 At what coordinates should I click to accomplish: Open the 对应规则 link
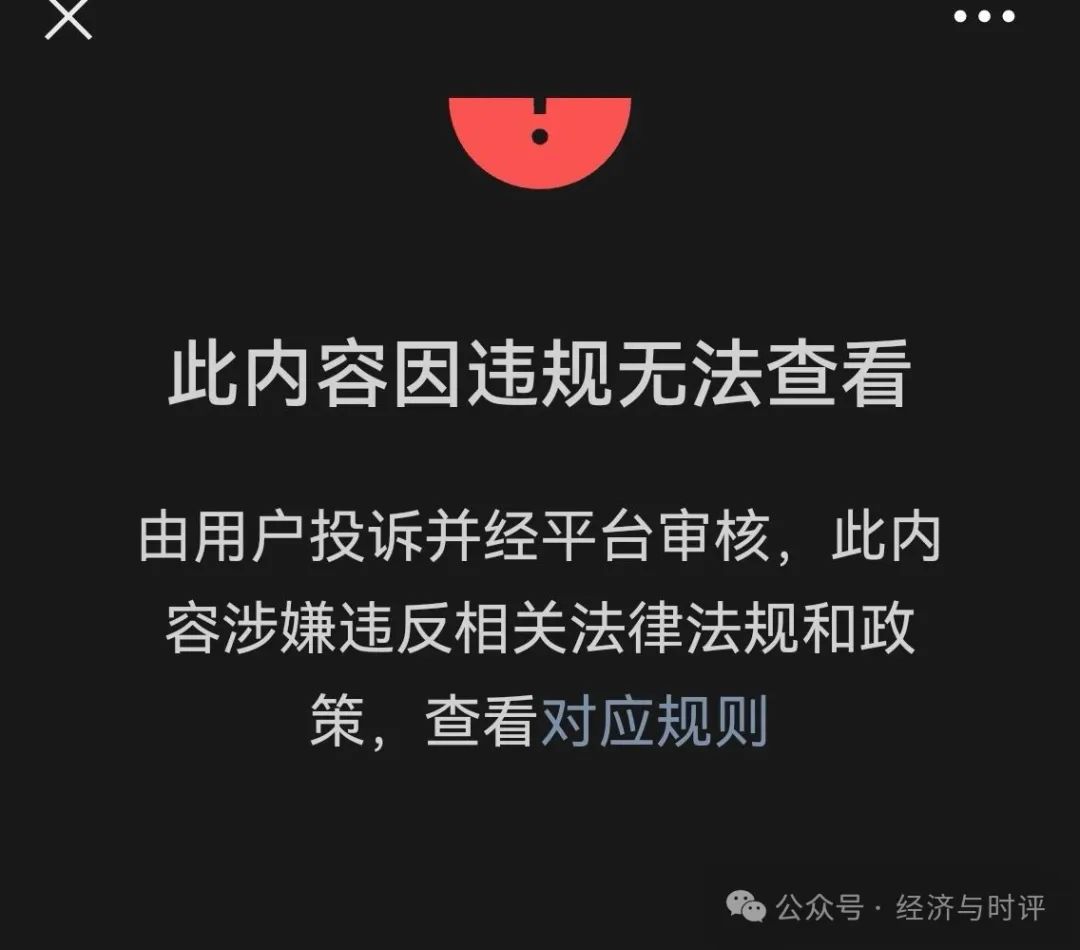[x=654, y=721]
